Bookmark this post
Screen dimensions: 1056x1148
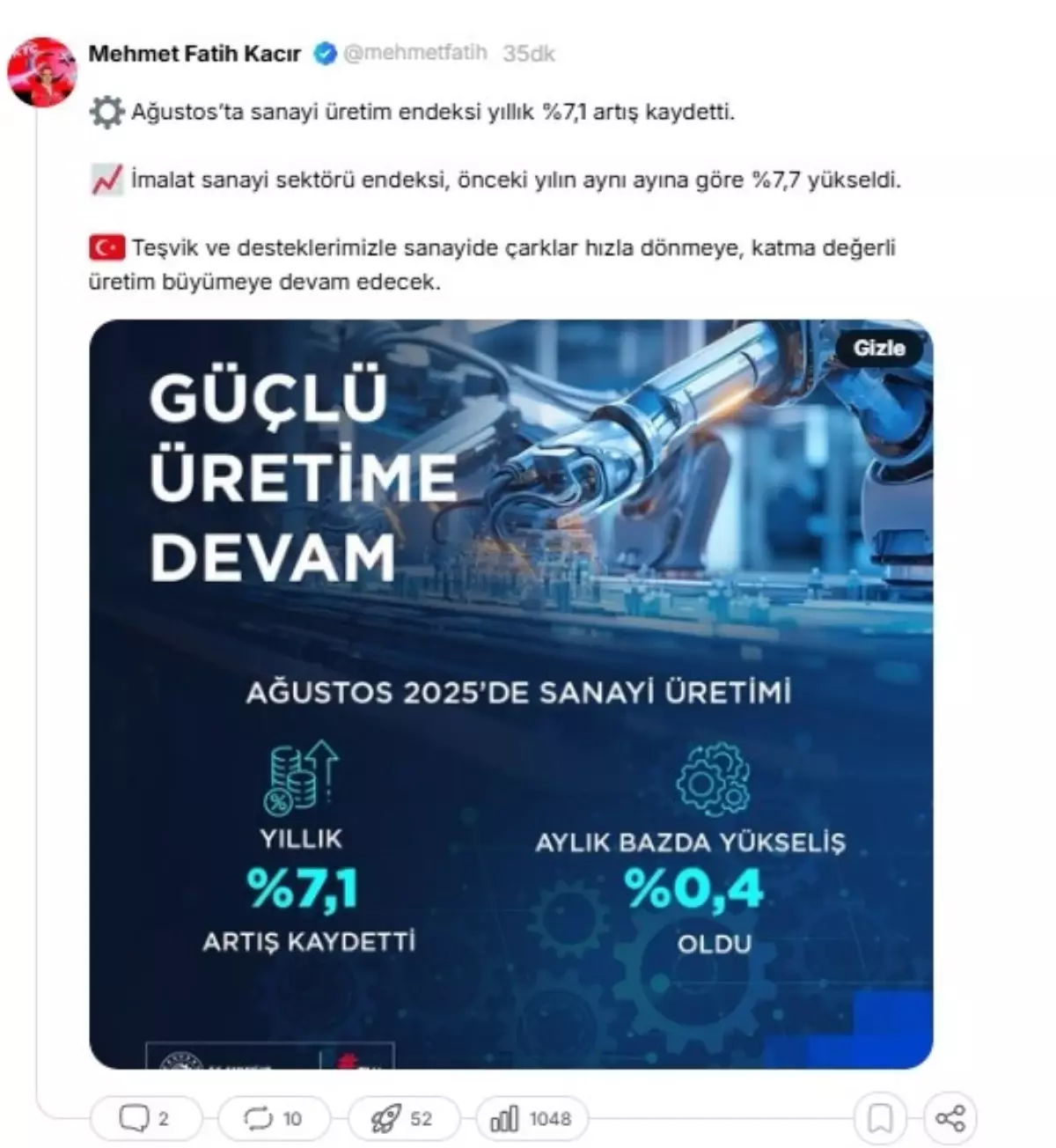click(x=879, y=1118)
